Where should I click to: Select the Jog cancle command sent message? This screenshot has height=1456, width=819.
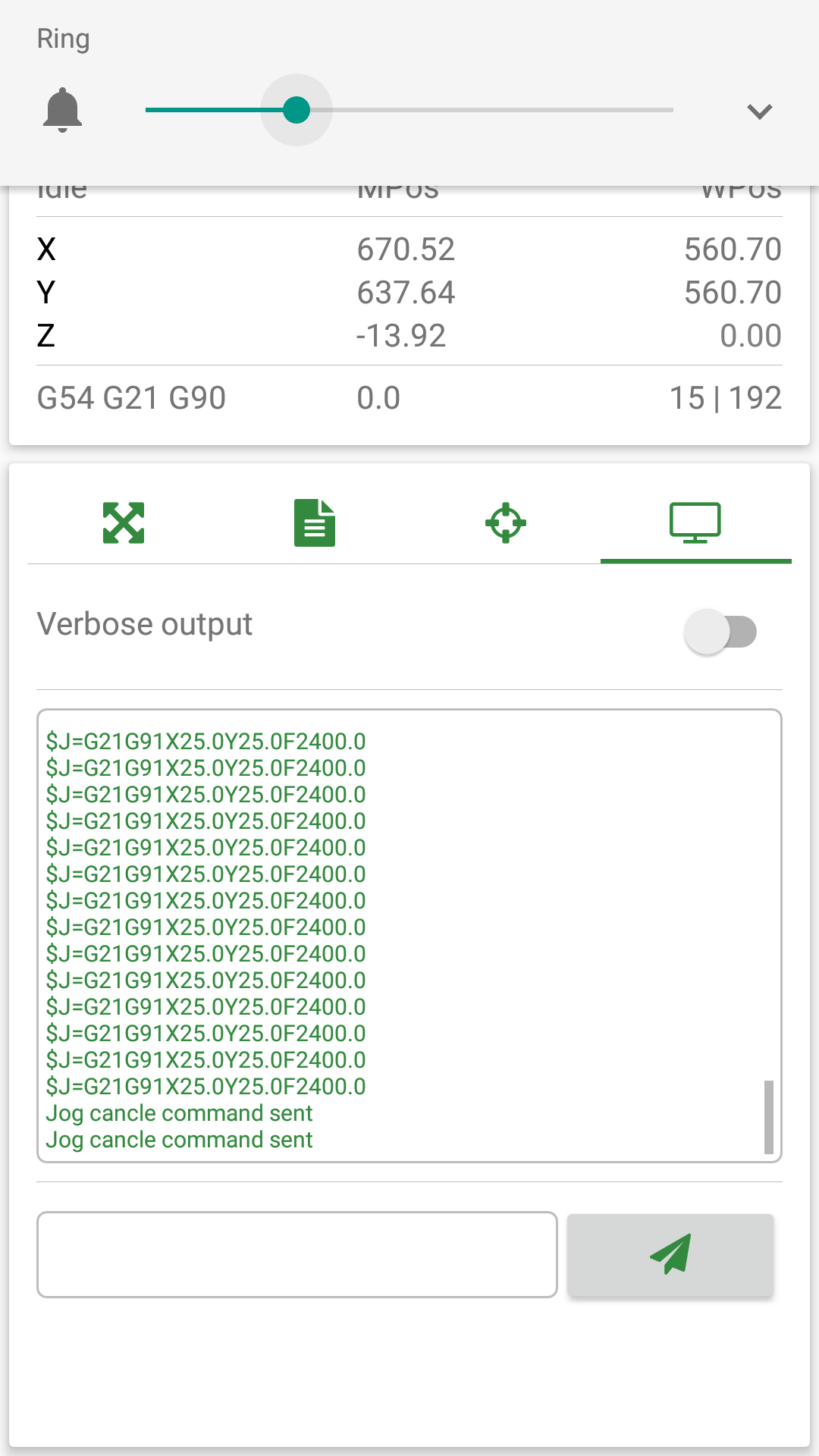tap(179, 1113)
